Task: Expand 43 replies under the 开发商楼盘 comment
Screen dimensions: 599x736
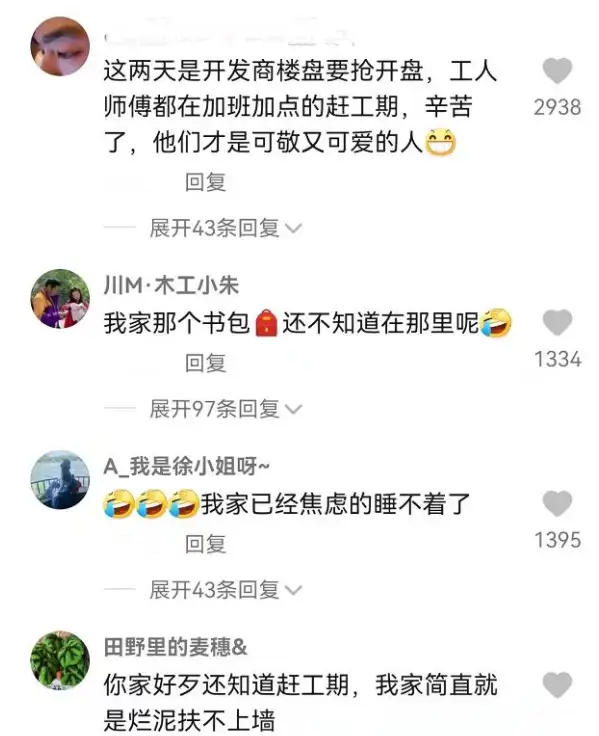Action: (225, 228)
